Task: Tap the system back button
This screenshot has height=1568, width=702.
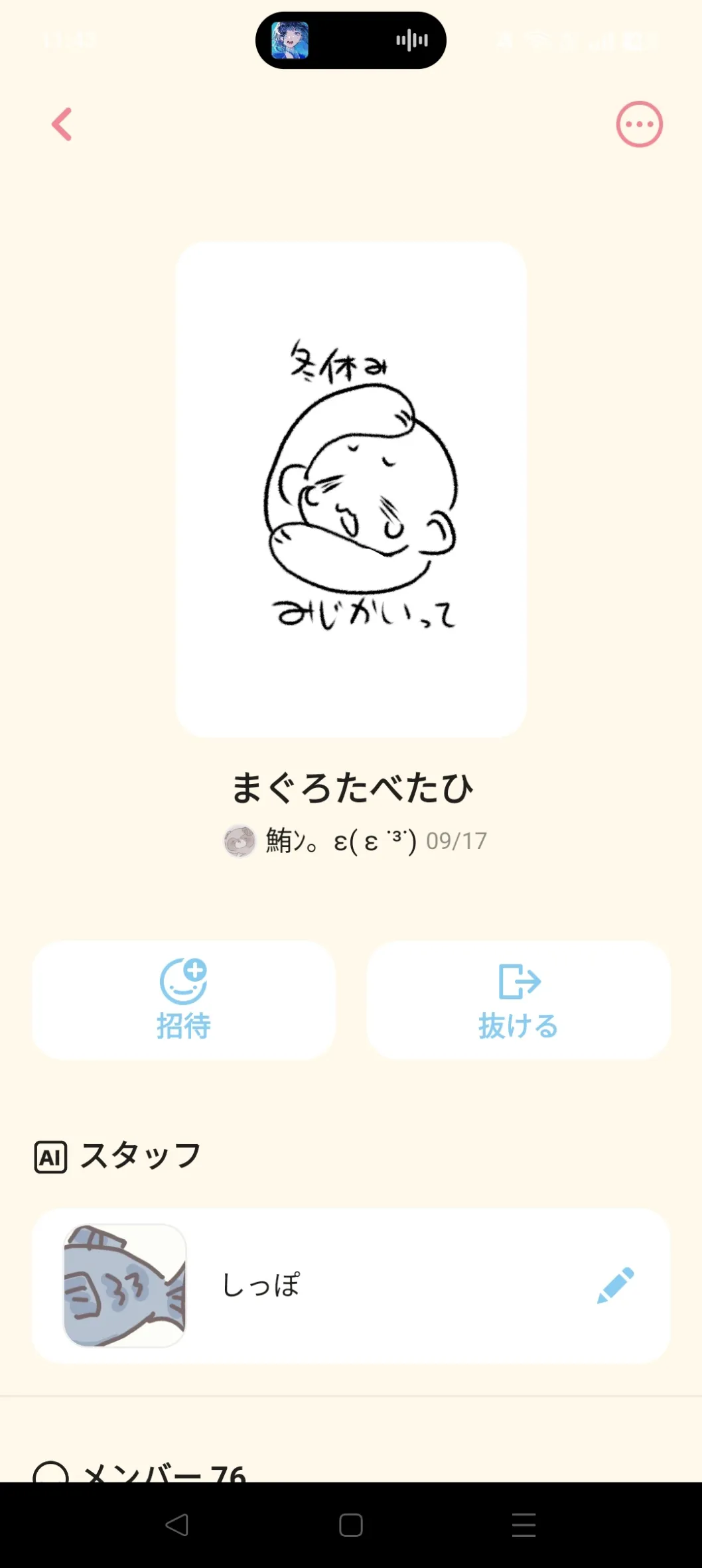Action: coord(176,1525)
